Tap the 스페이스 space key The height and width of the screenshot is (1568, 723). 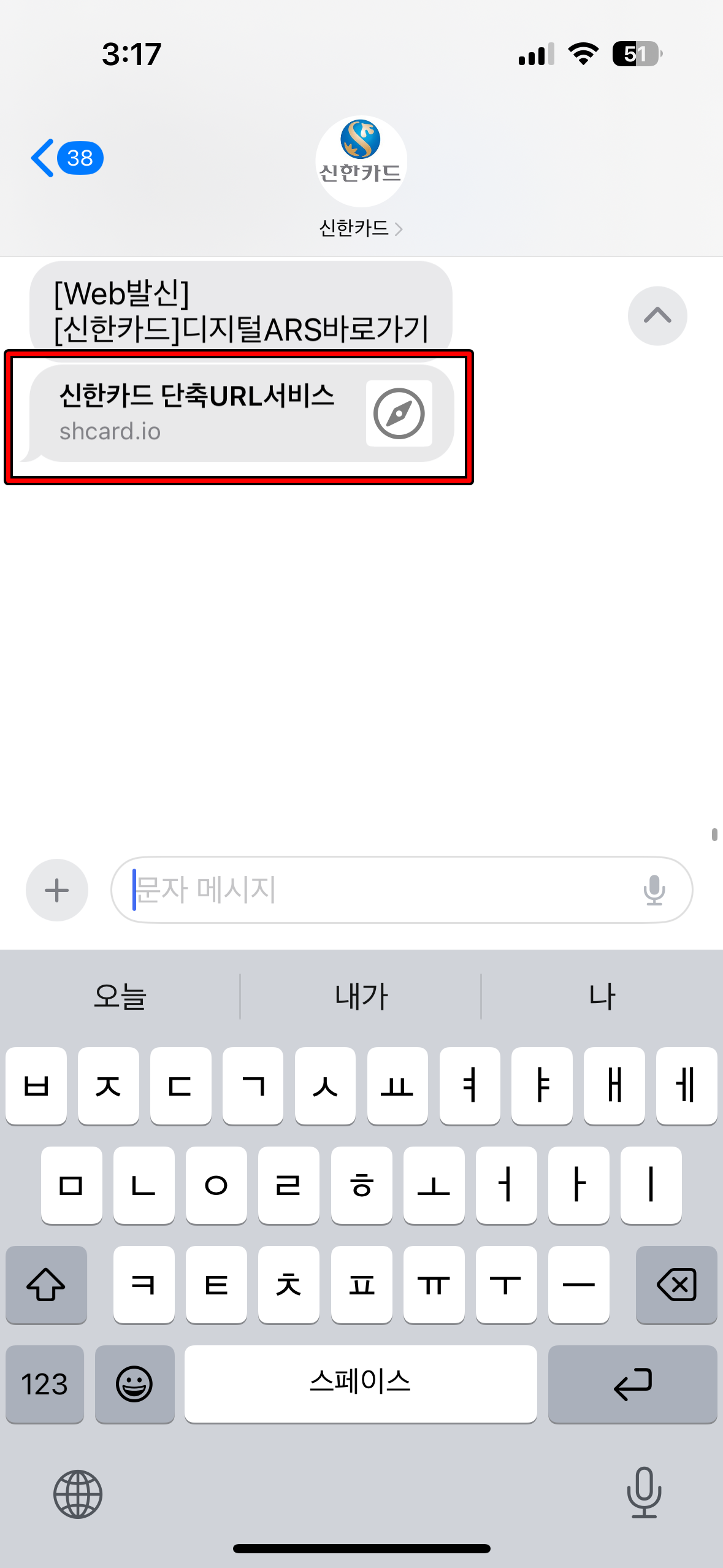click(361, 1384)
